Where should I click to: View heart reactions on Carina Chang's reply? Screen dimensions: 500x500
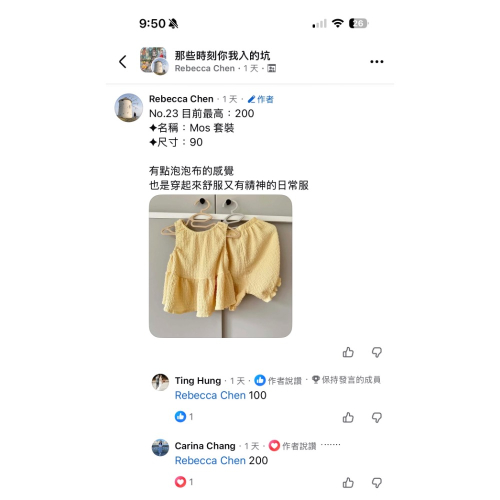tap(184, 482)
